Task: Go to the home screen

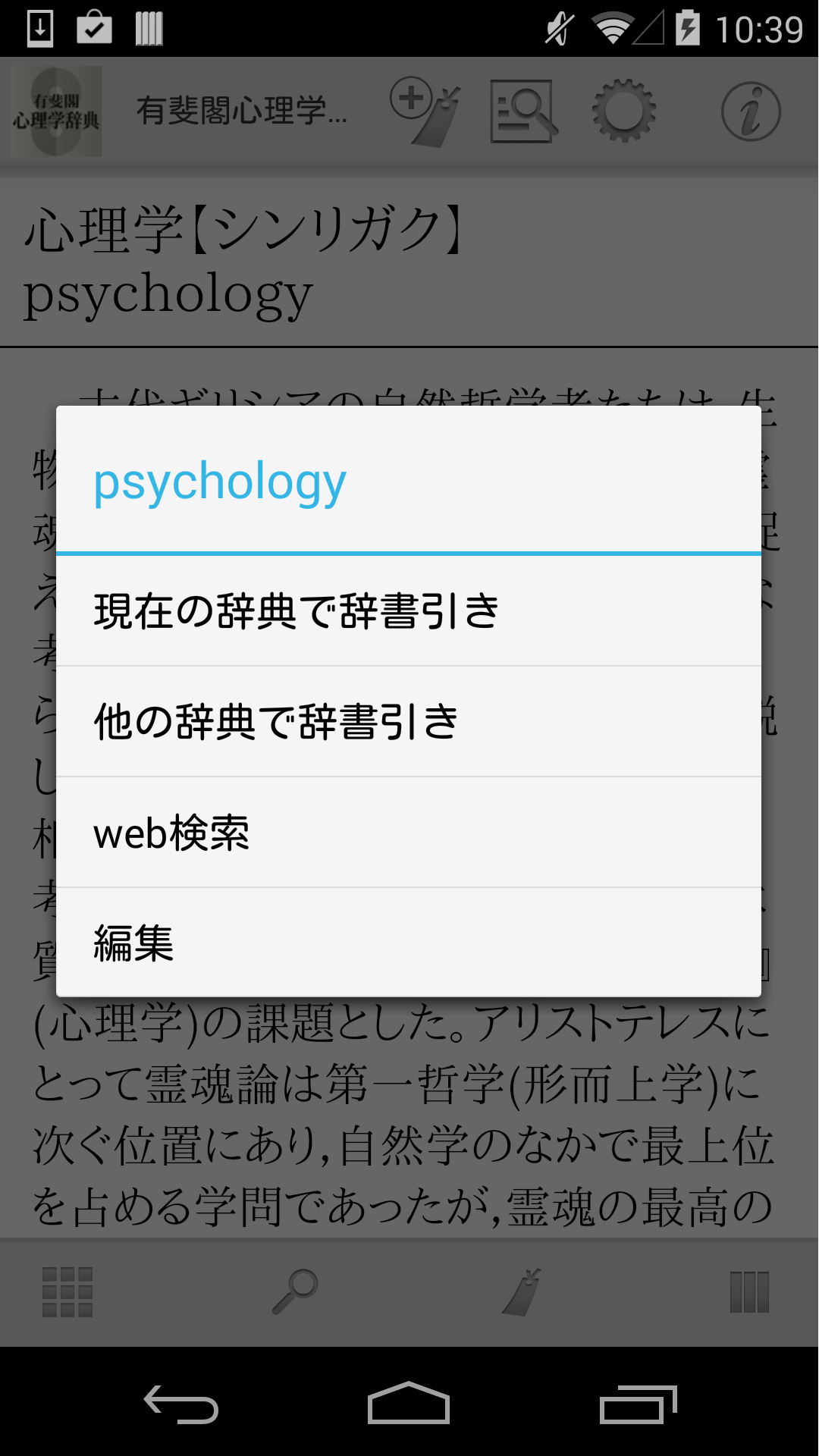Action: point(408,1404)
